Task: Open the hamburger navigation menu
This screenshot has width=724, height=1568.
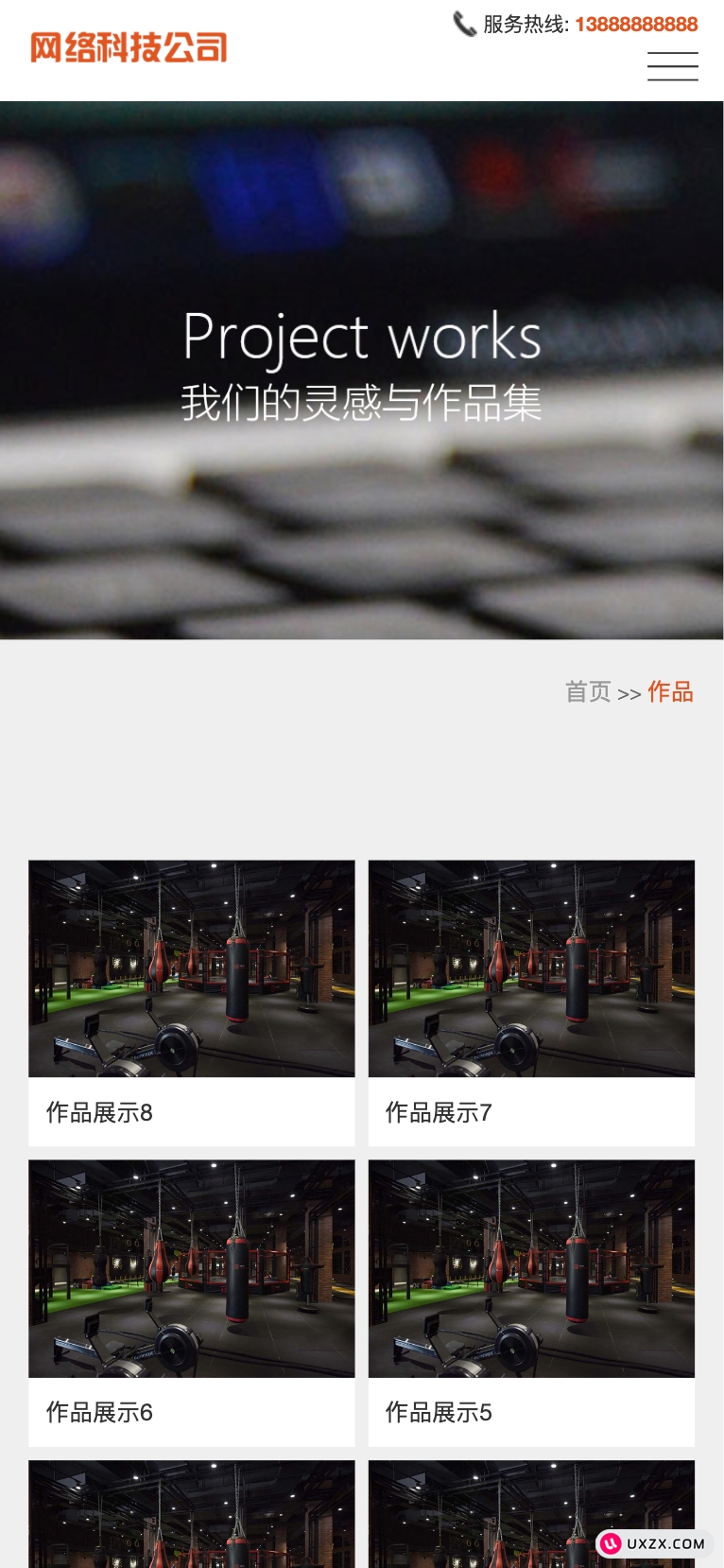Action: pyautogui.click(x=672, y=66)
